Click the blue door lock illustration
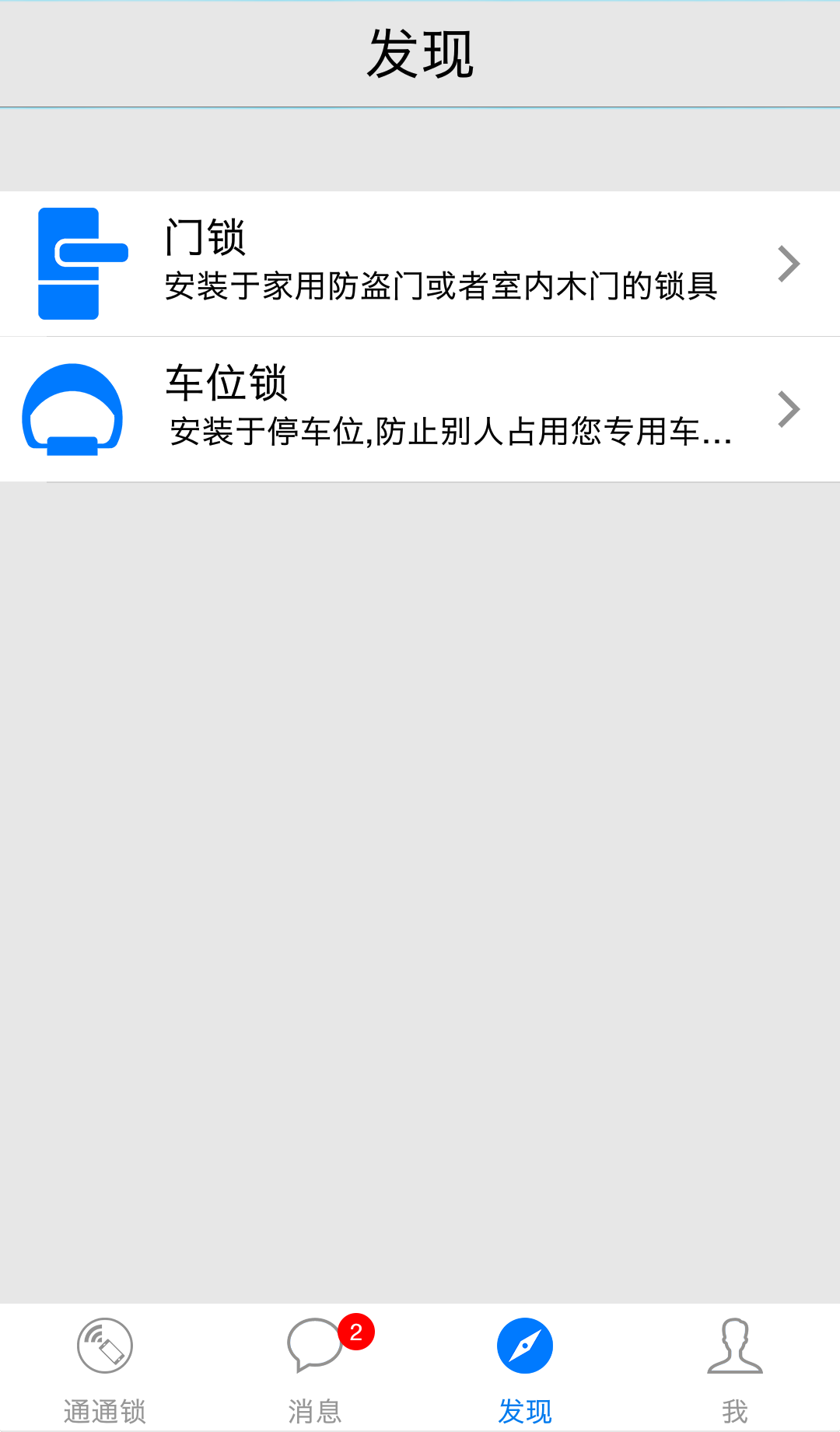This screenshot has width=840, height=1432. [x=82, y=263]
